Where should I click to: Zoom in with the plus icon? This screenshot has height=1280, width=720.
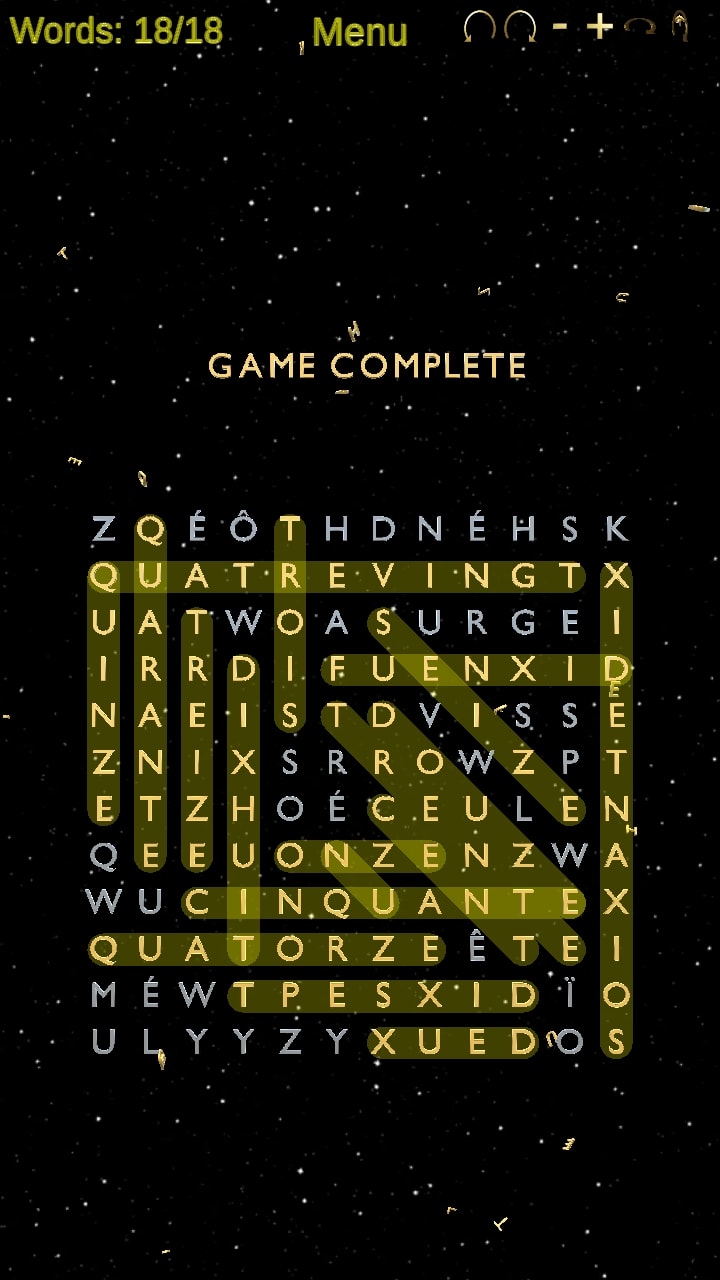click(x=599, y=27)
